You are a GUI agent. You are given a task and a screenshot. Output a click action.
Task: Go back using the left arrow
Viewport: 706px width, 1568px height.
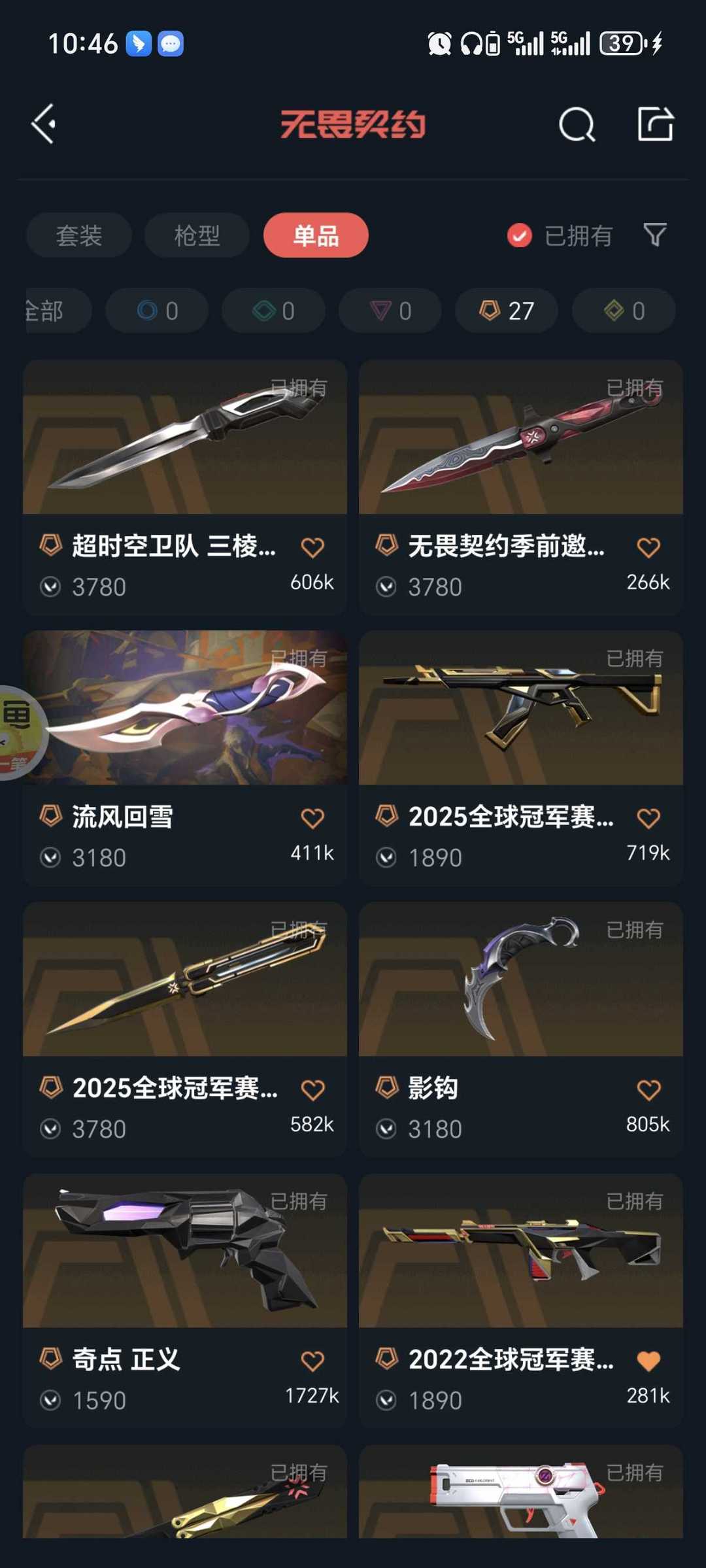point(44,124)
